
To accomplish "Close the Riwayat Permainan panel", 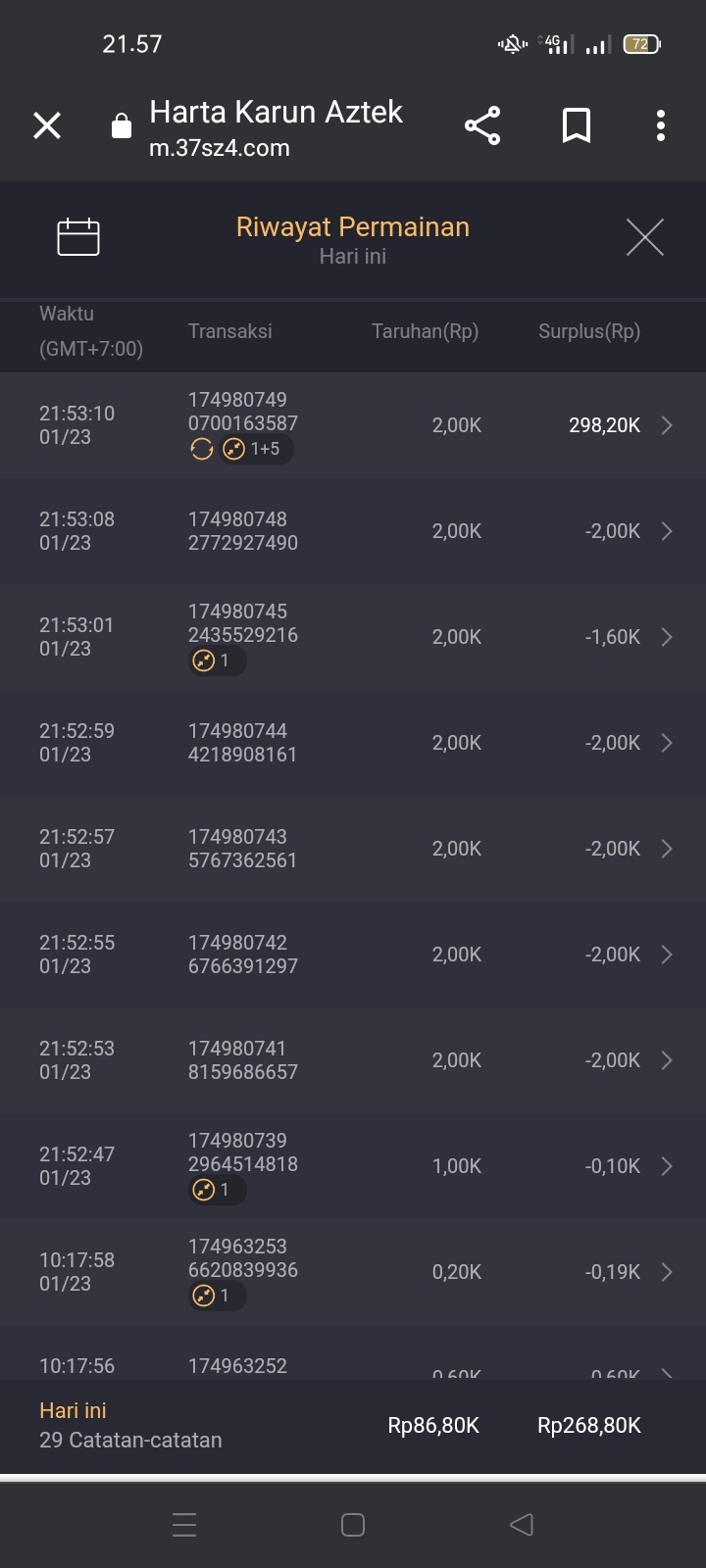I will (644, 237).
